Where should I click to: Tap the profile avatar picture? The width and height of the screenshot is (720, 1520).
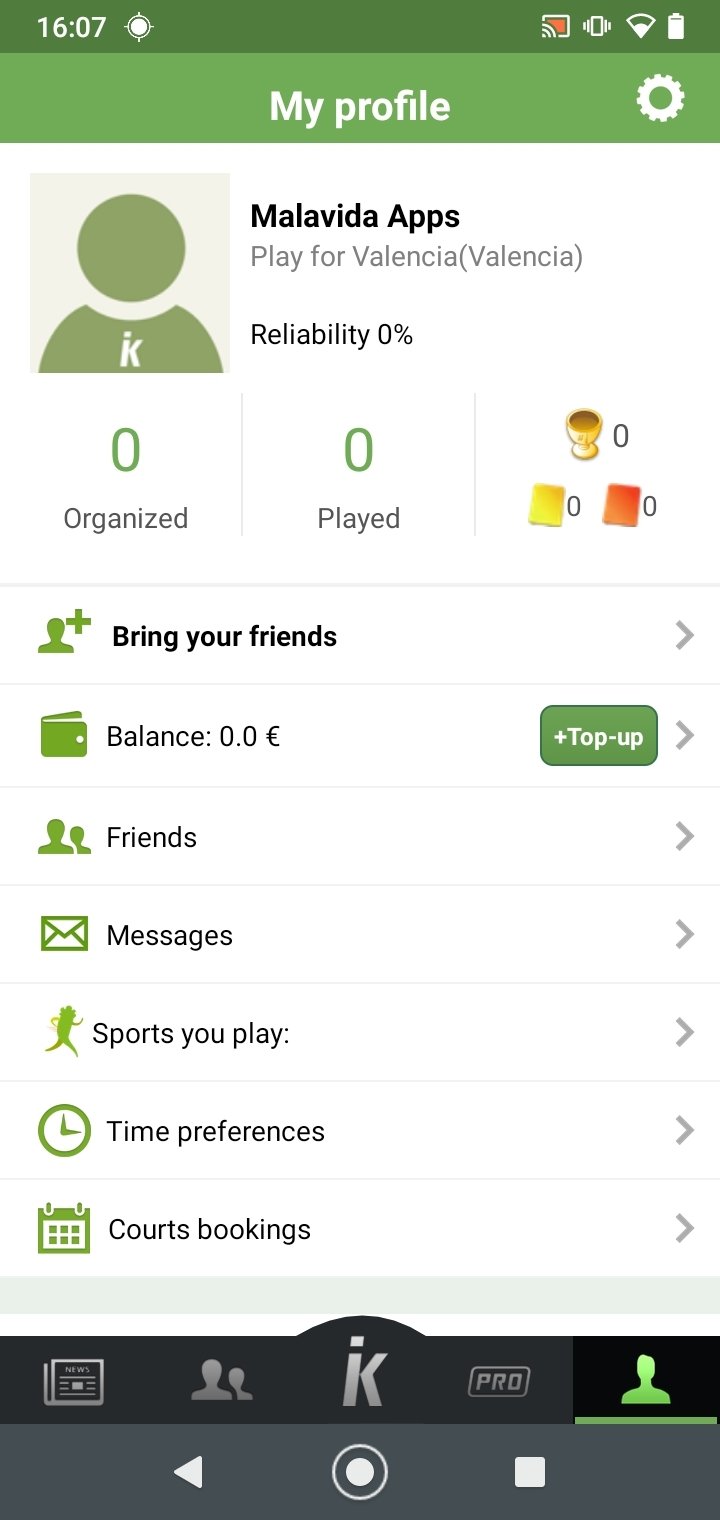click(130, 273)
